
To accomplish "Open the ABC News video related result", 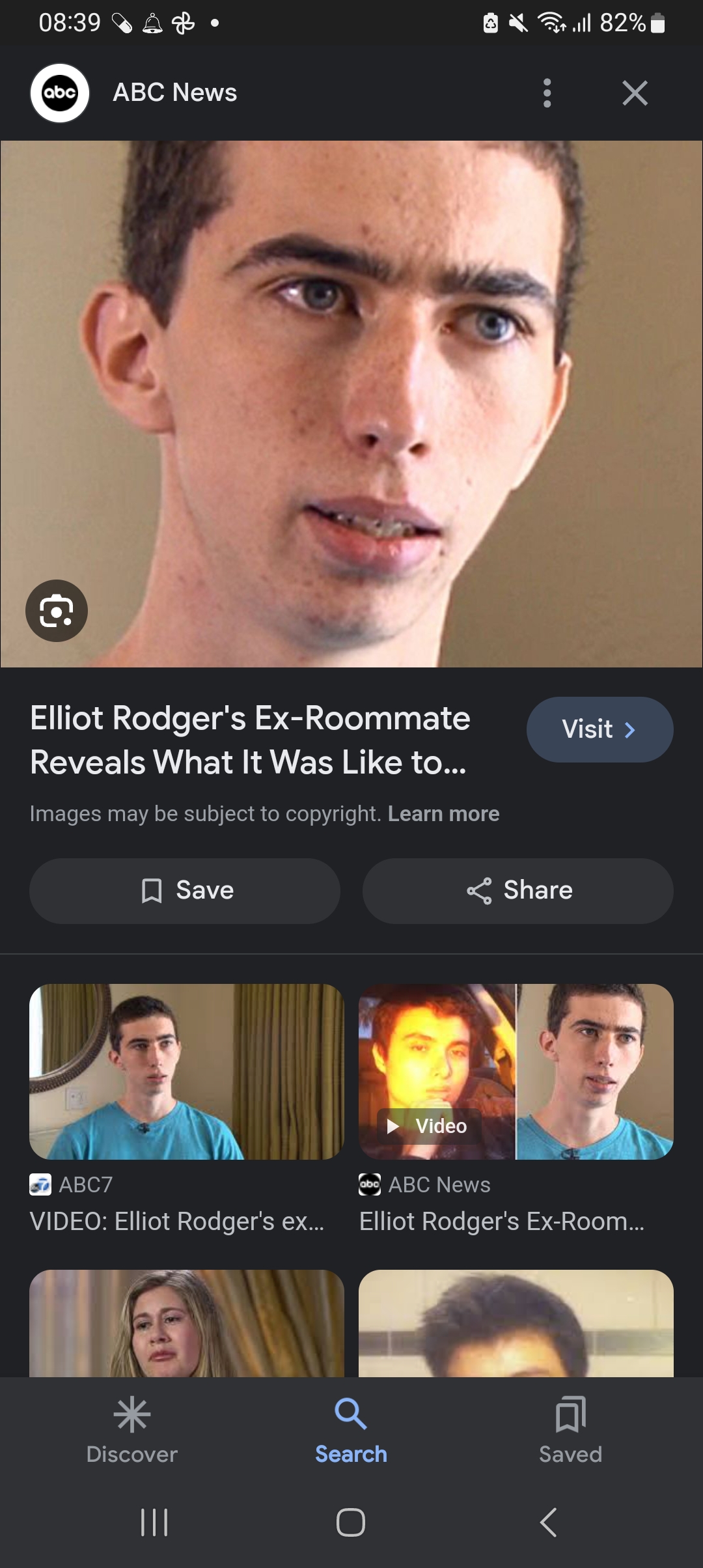I will click(x=516, y=1071).
